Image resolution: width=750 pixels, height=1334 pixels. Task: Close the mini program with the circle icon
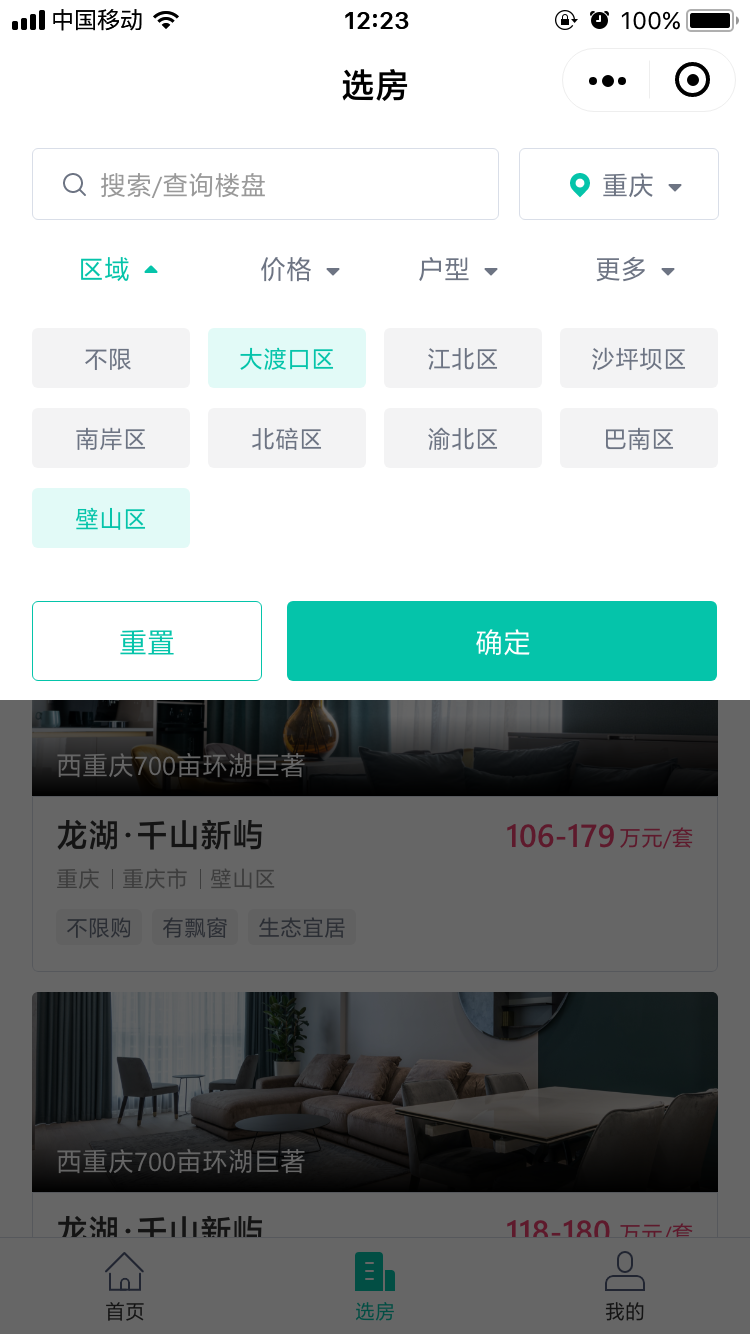click(x=692, y=80)
